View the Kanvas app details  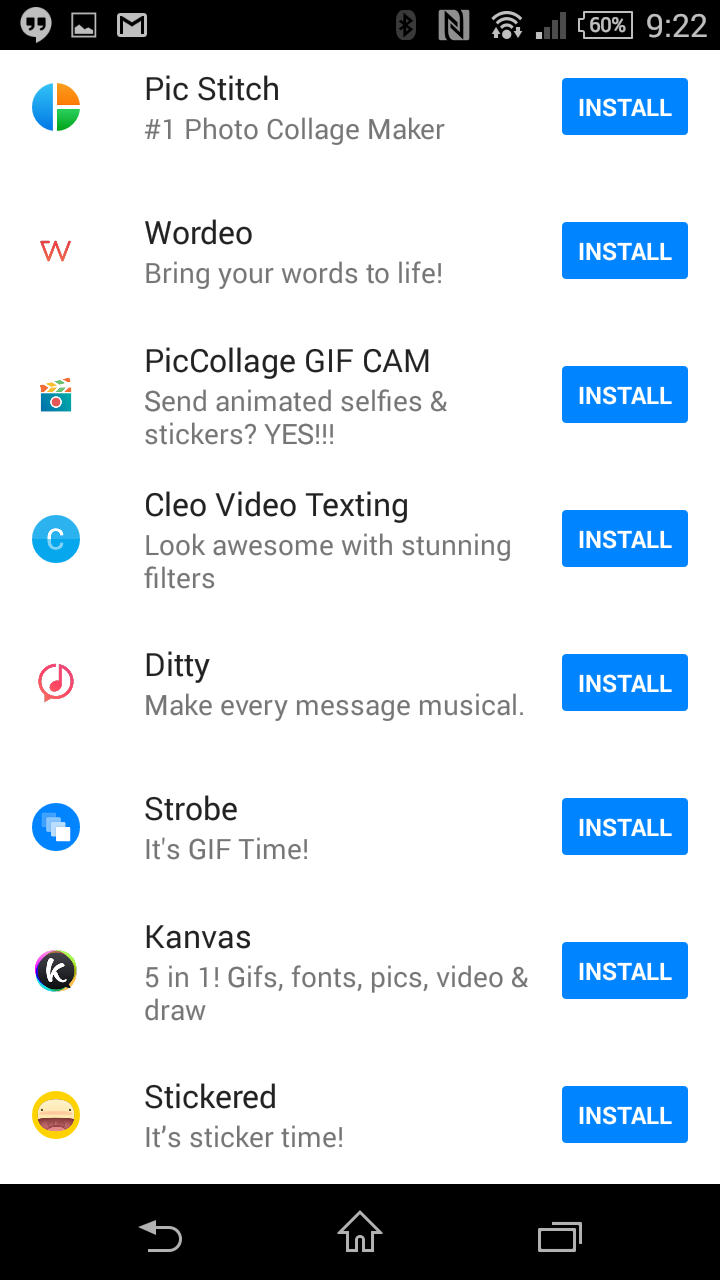click(280, 972)
